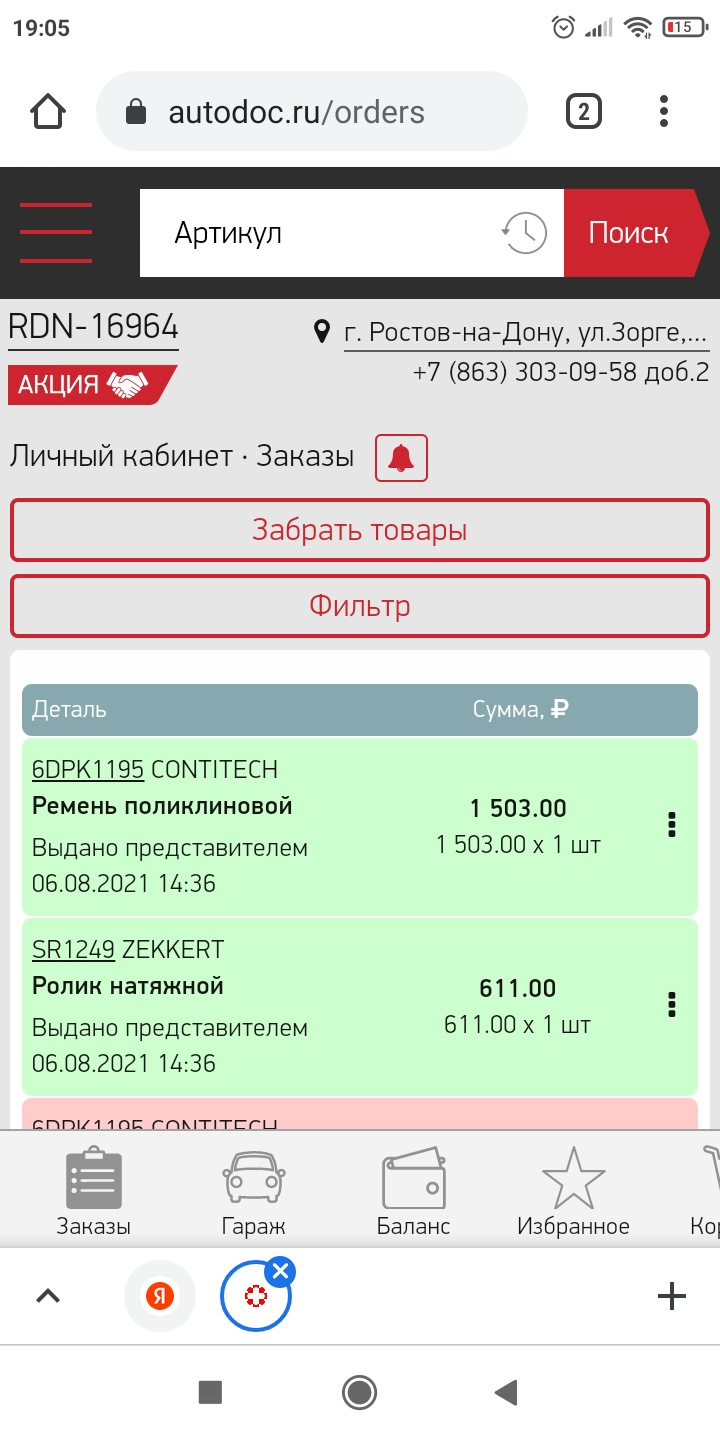Open the Фильтр button
The image size is (720, 1440).
[360, 606]
